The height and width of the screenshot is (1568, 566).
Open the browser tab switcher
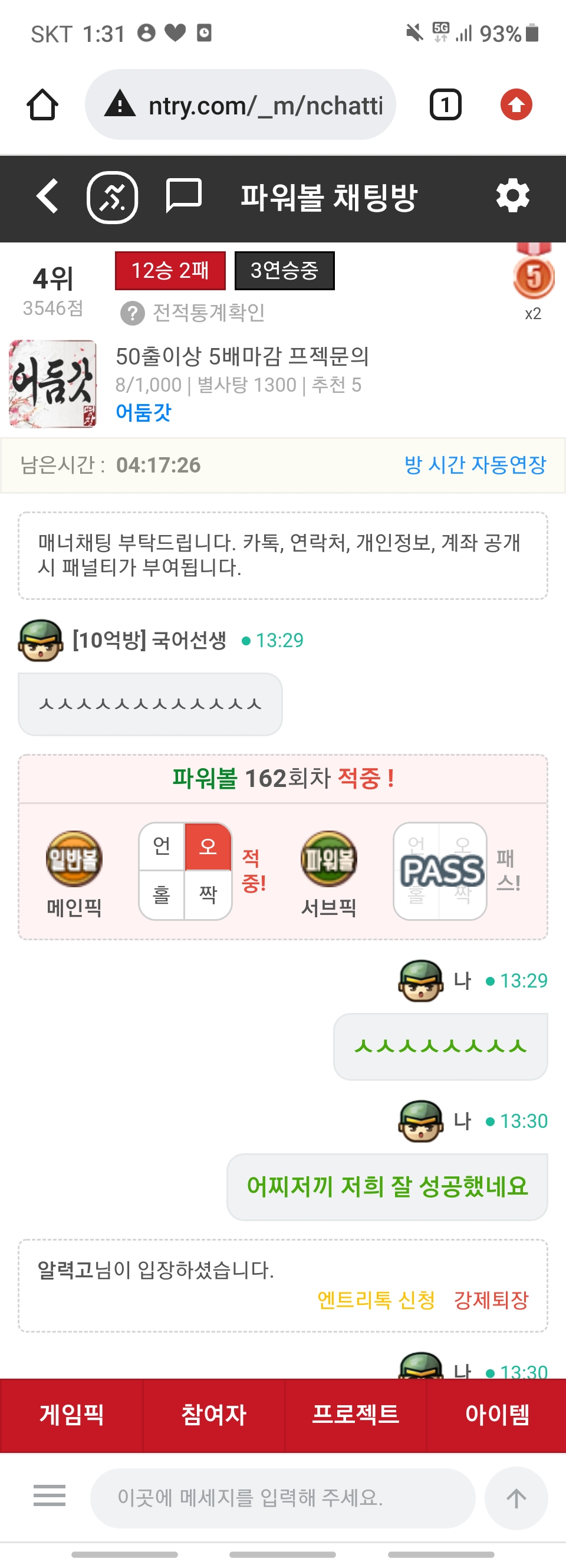click(x=446, y=104)
